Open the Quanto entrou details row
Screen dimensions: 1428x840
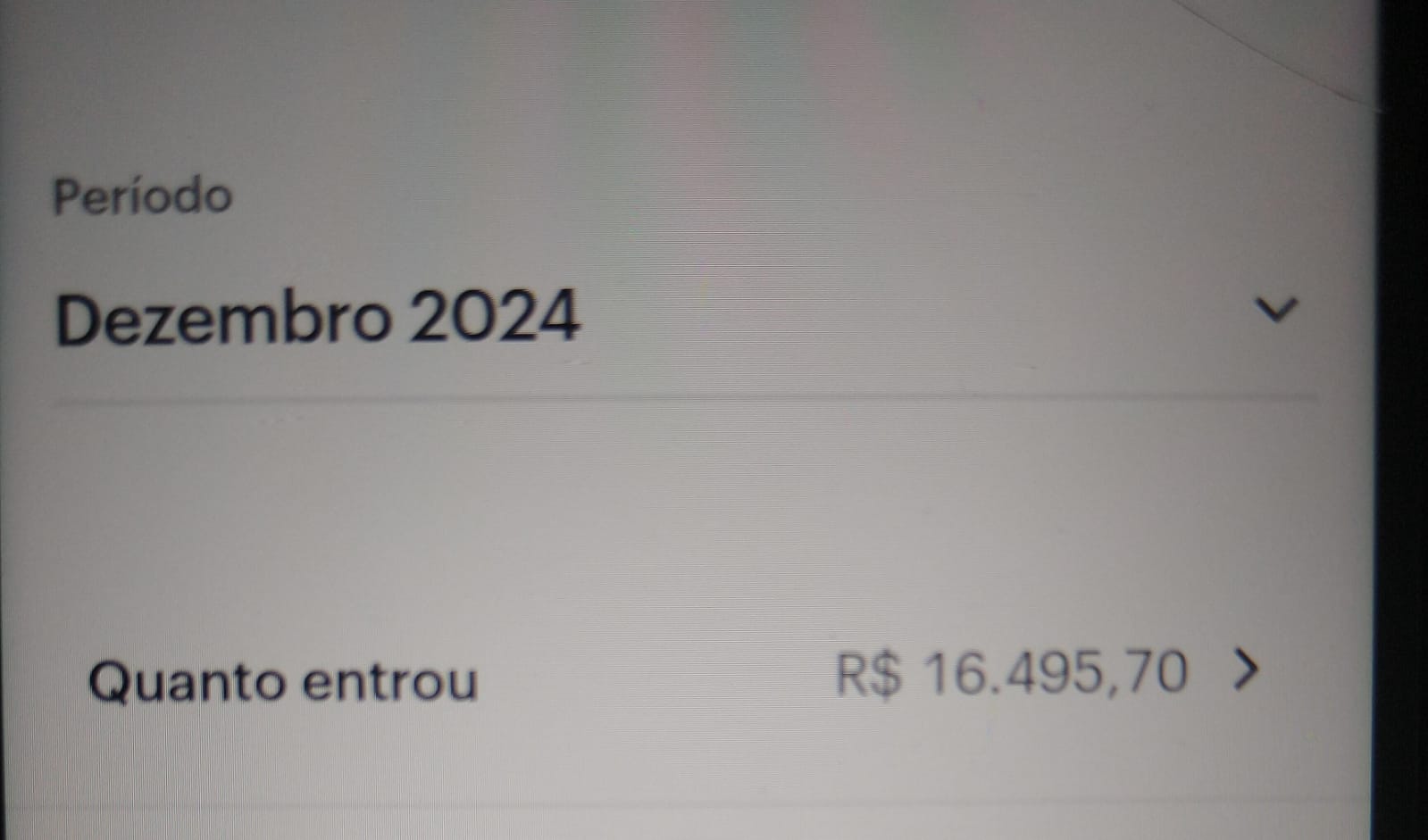(1245, 670)
